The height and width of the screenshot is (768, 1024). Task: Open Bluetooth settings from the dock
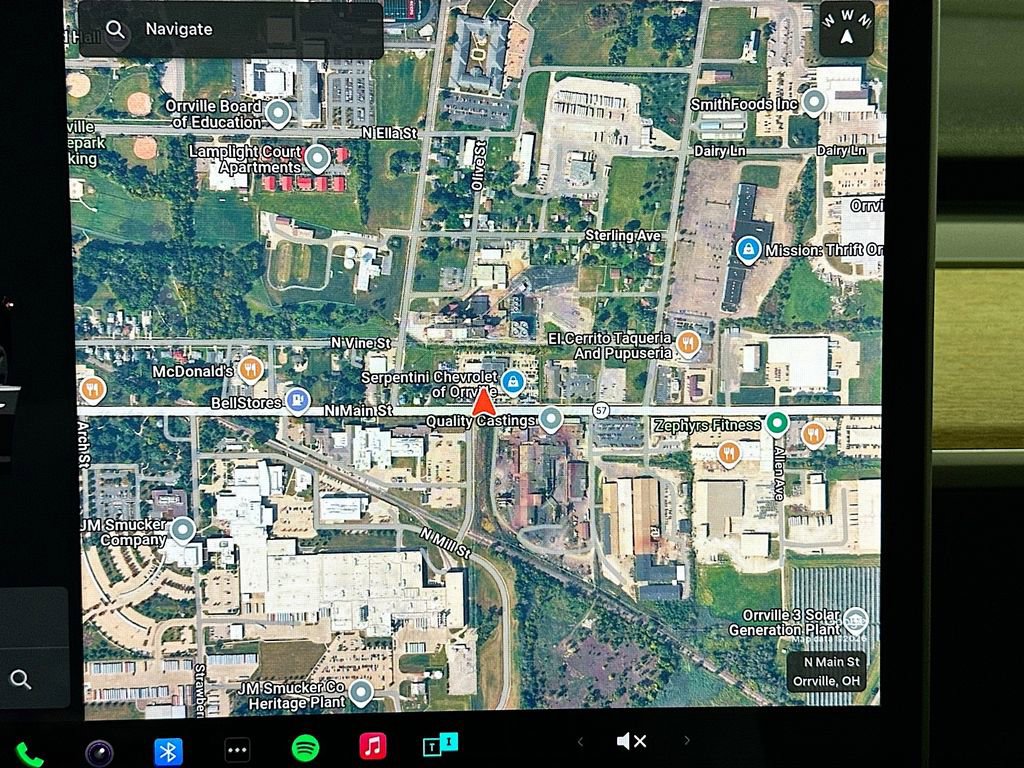168,750
